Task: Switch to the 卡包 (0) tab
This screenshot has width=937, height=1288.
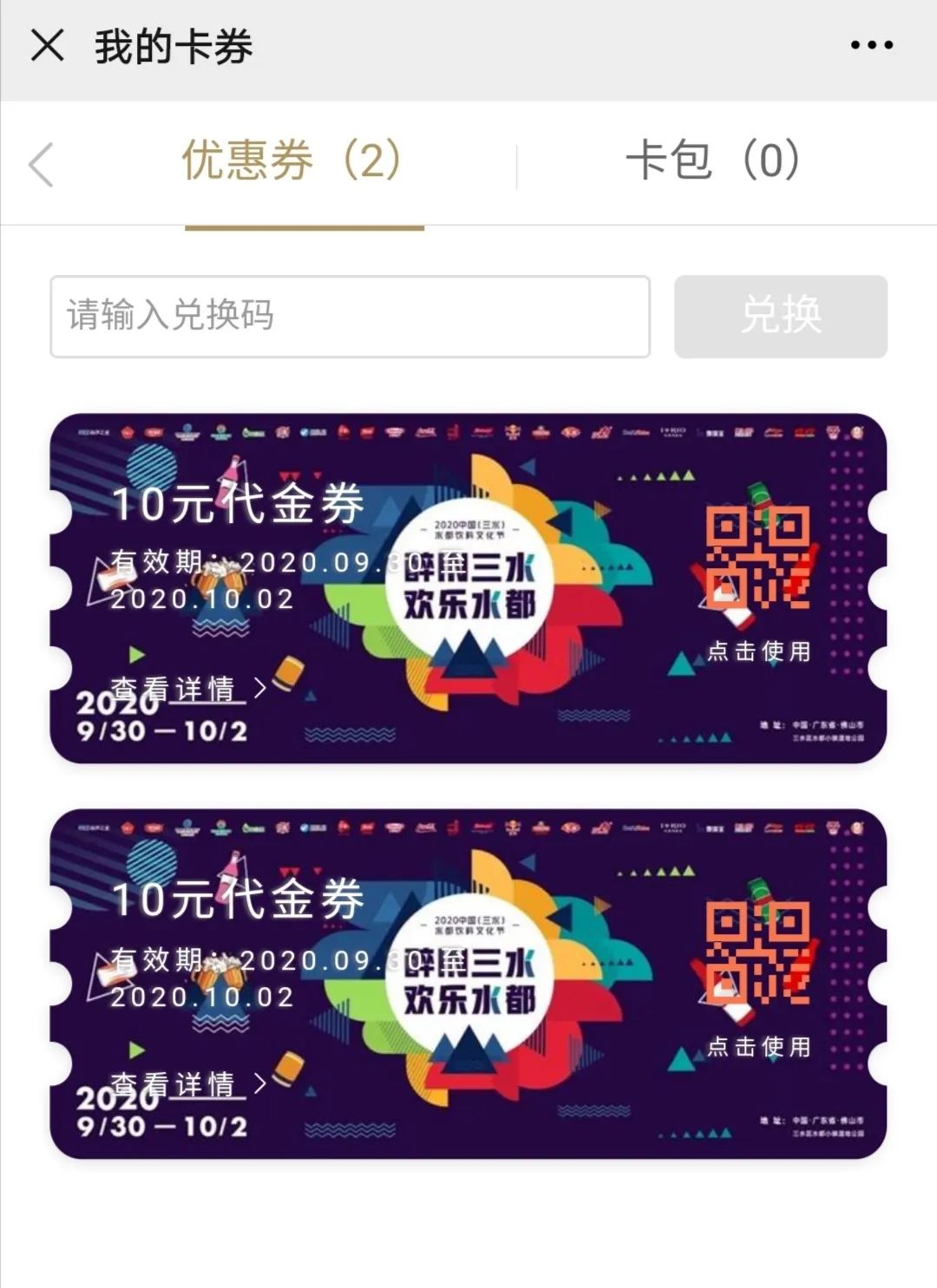Action: tap(711, 161)
